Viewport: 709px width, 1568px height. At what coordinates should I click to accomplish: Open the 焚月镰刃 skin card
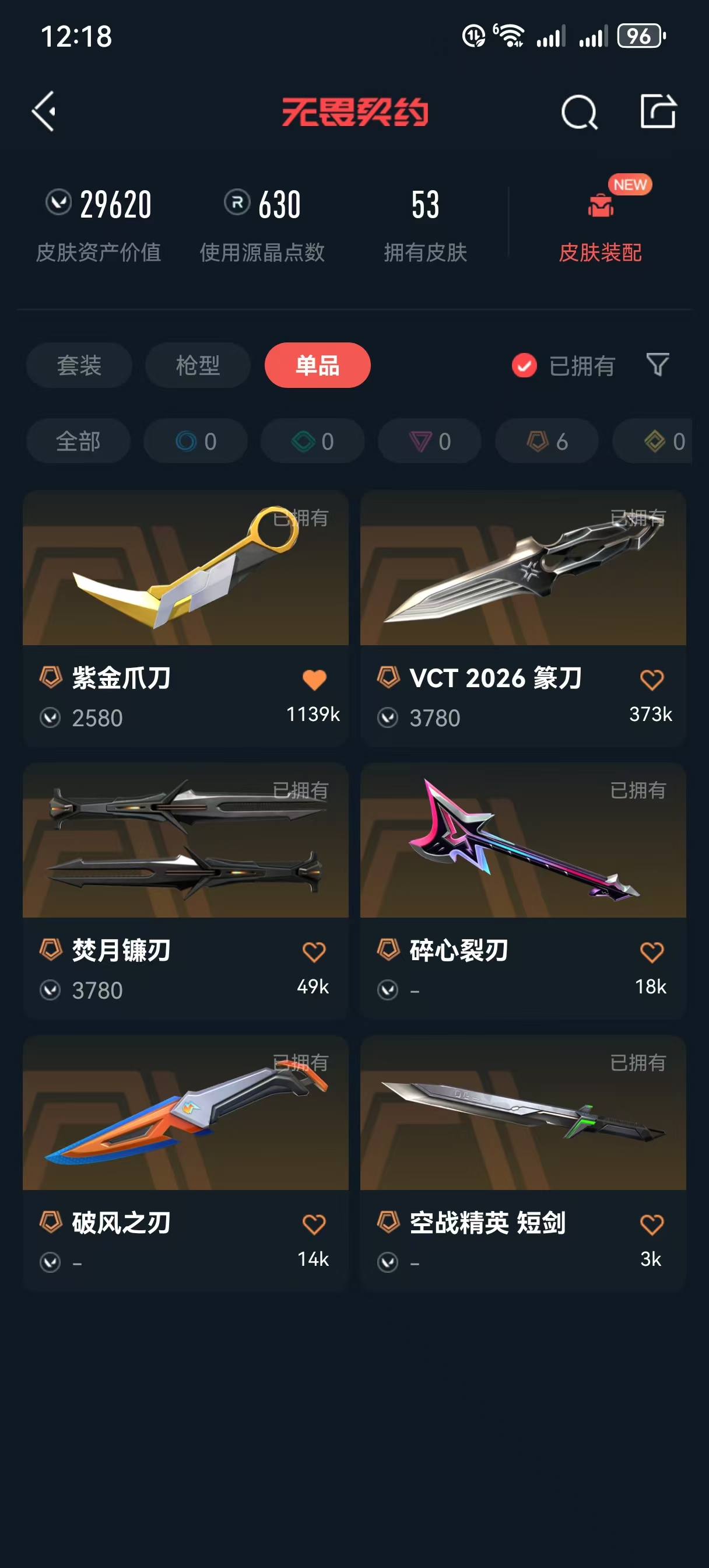tap(185, 891)
